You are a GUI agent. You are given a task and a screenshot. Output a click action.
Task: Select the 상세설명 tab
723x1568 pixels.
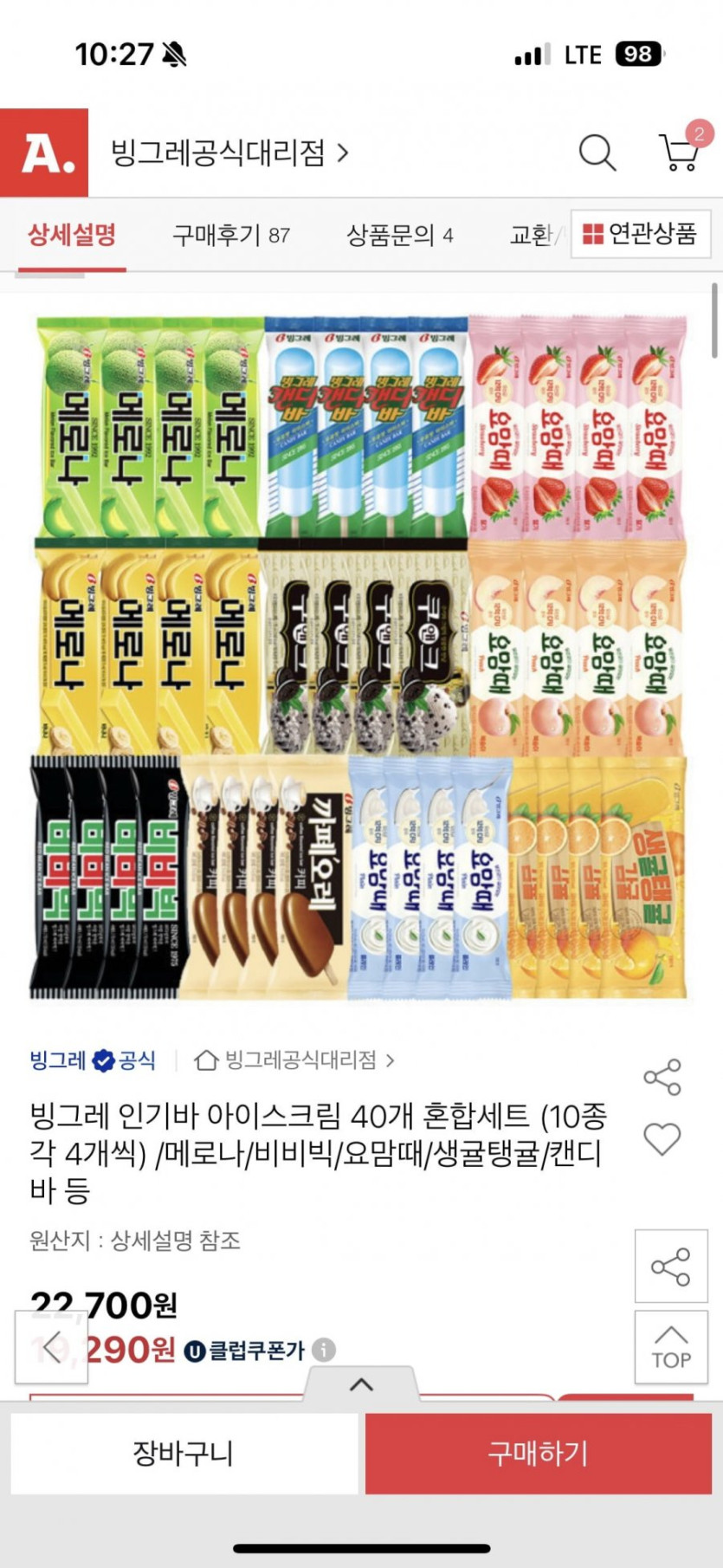coord(72,235)
